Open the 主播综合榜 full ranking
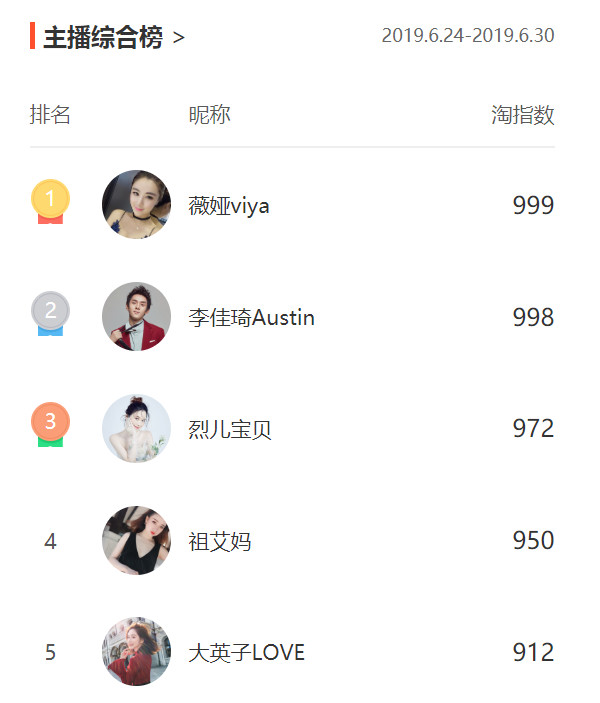This screenshot has width=600, height=703. 113,38
